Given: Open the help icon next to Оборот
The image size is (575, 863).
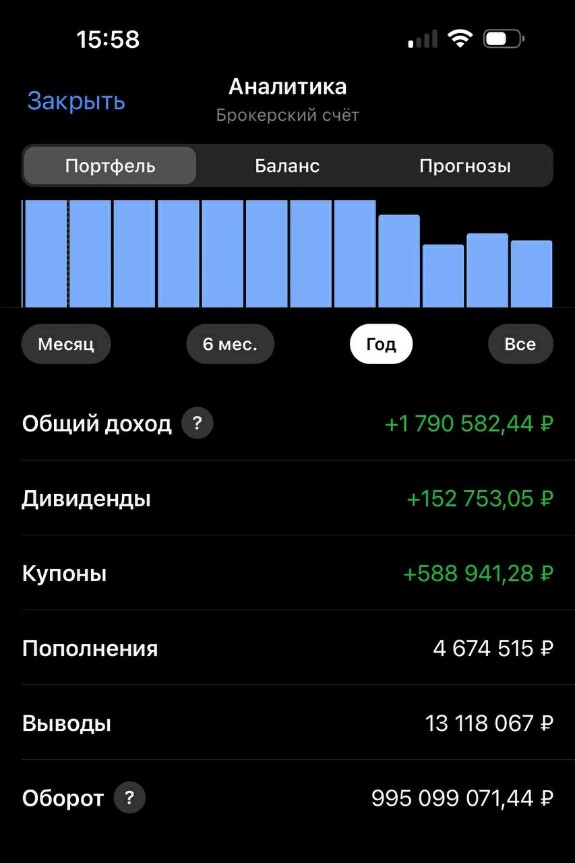Looking at the screenshot, I should point(129,798).
